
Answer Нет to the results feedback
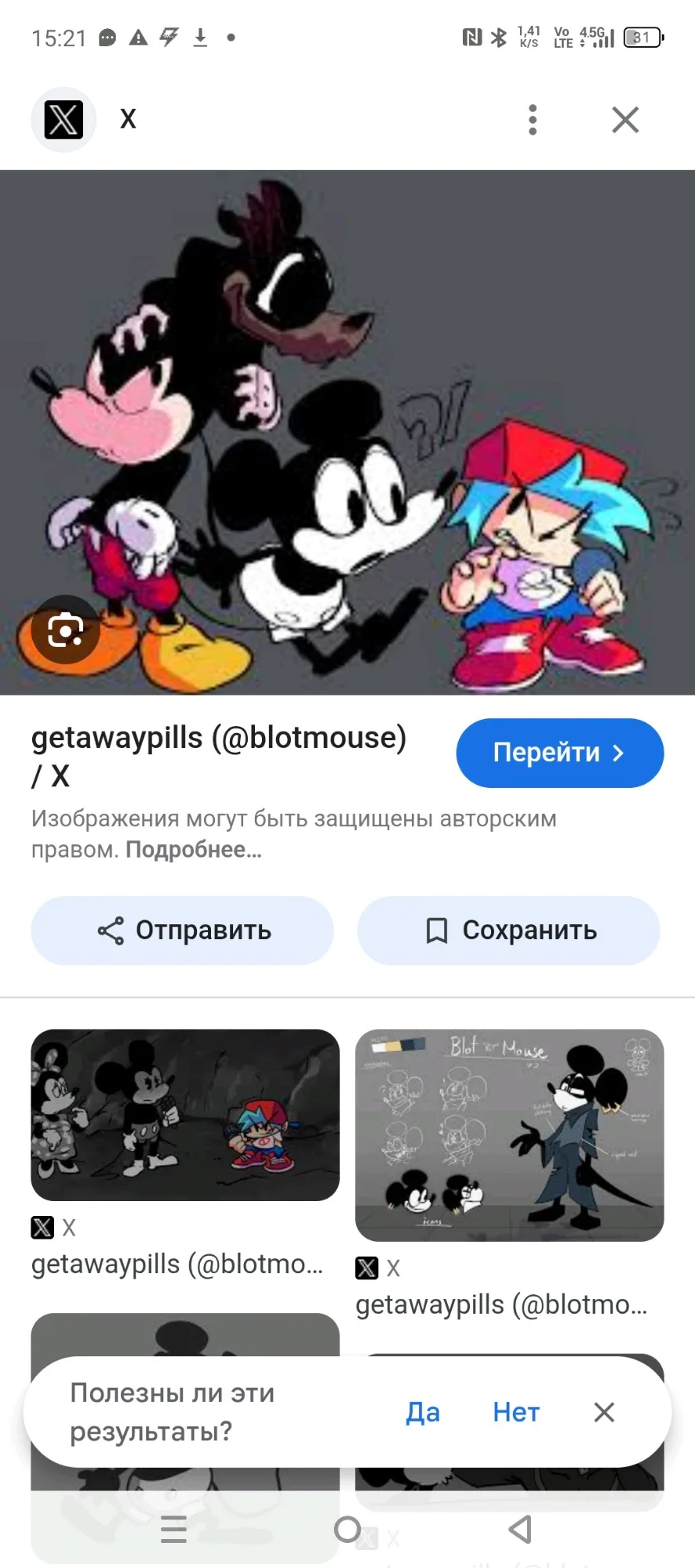516,1412
